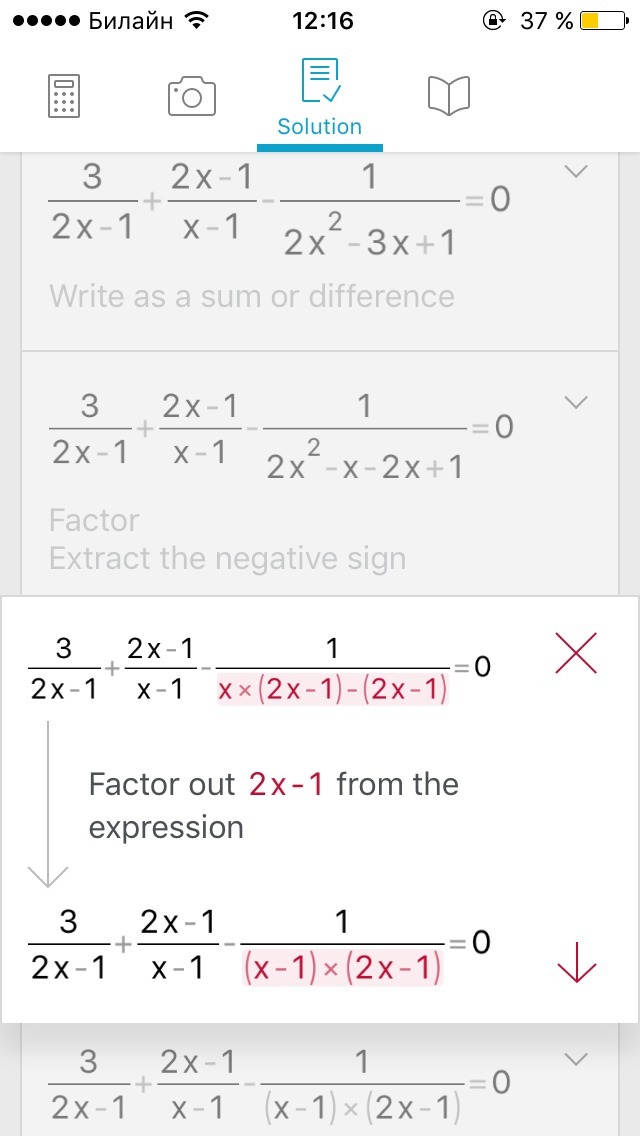Image resolution: width=640 pixels, height=1136 pixels.
Task: Go to the next step with the red down arrow
Action: pos(576,961)
